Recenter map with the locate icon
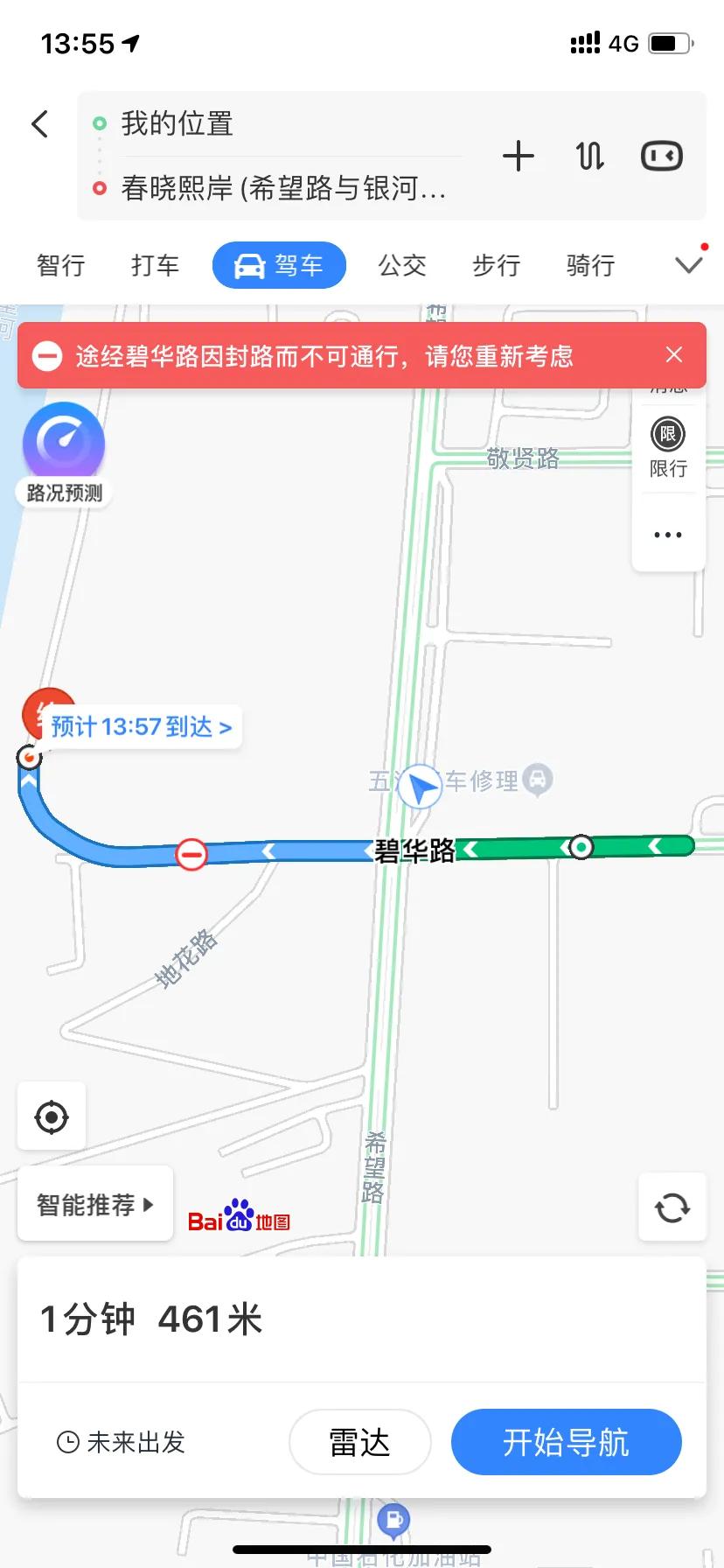 pyautogui.click(x=51, y=1116)
